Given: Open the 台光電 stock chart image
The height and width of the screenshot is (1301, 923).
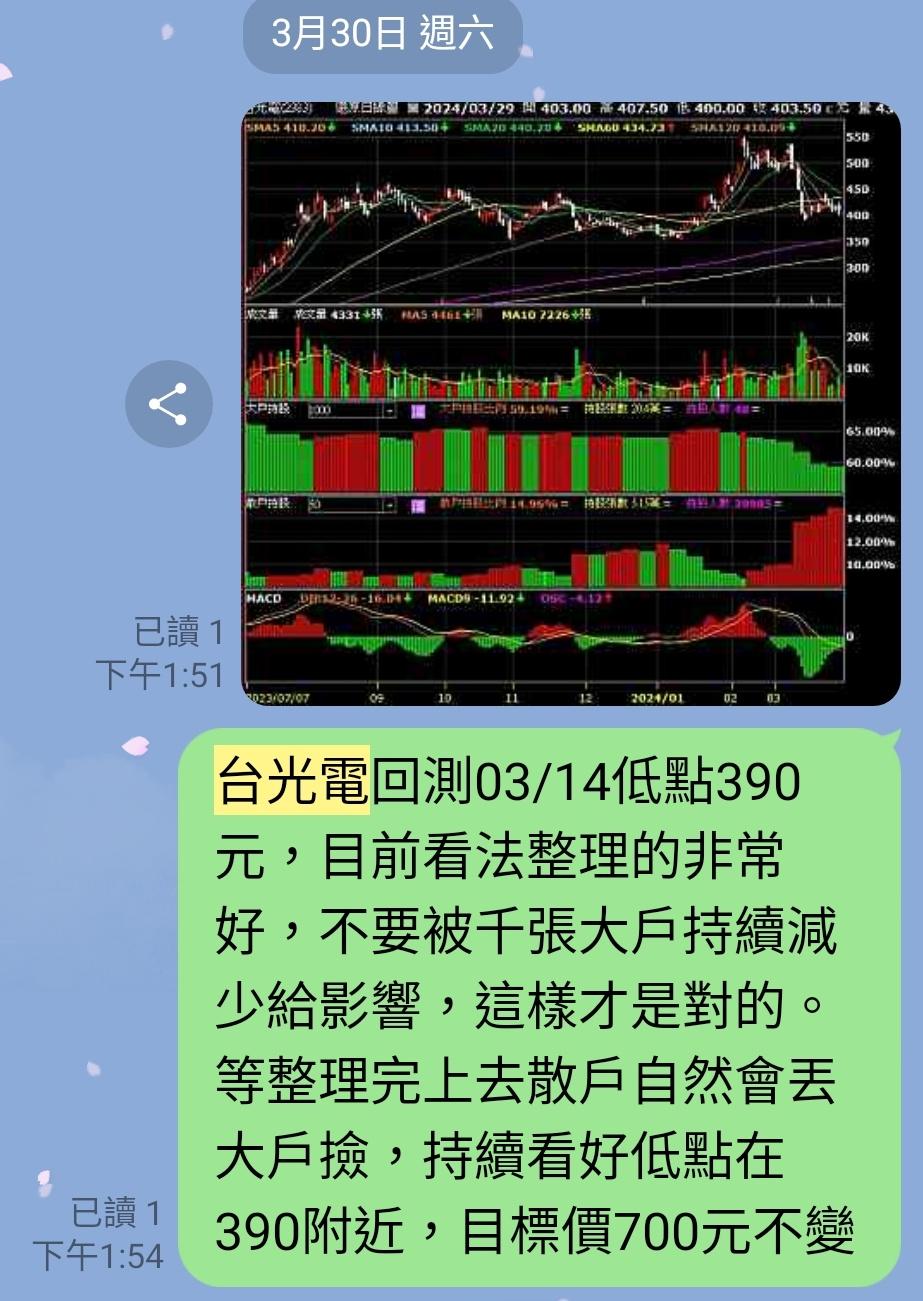Looking at the screenshot, I should tap(571, 403).
